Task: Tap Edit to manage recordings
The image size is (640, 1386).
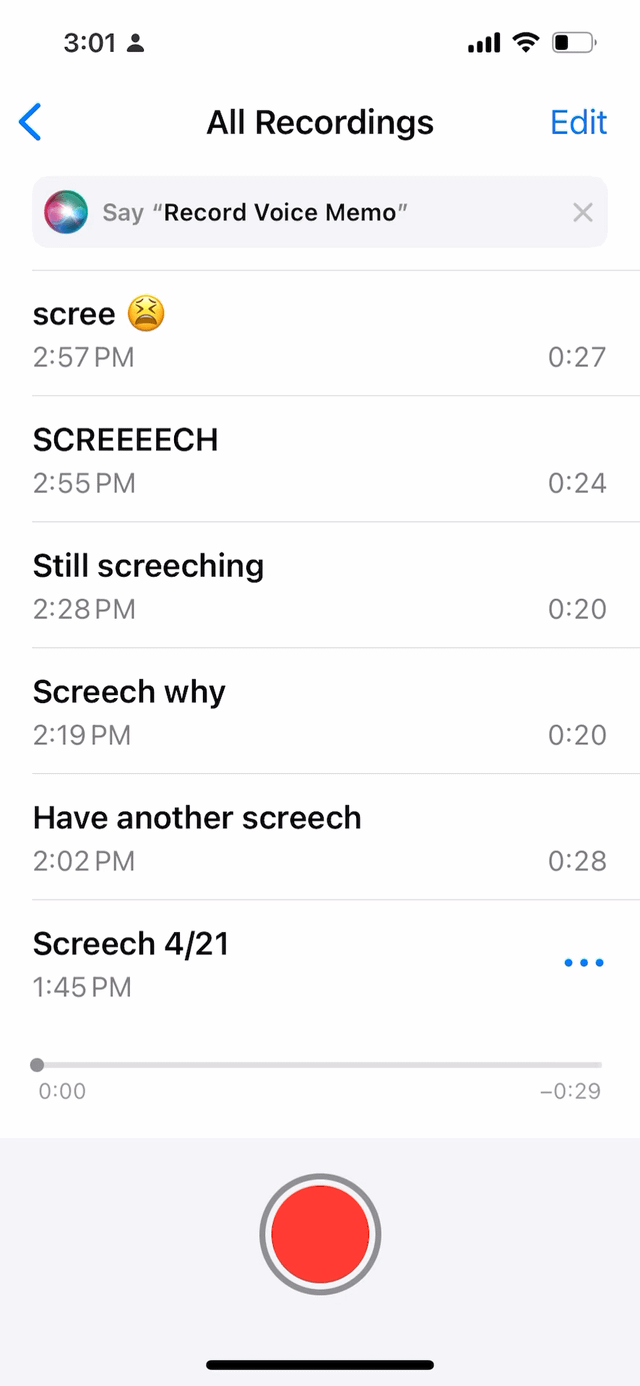Action: click(578, 122)
